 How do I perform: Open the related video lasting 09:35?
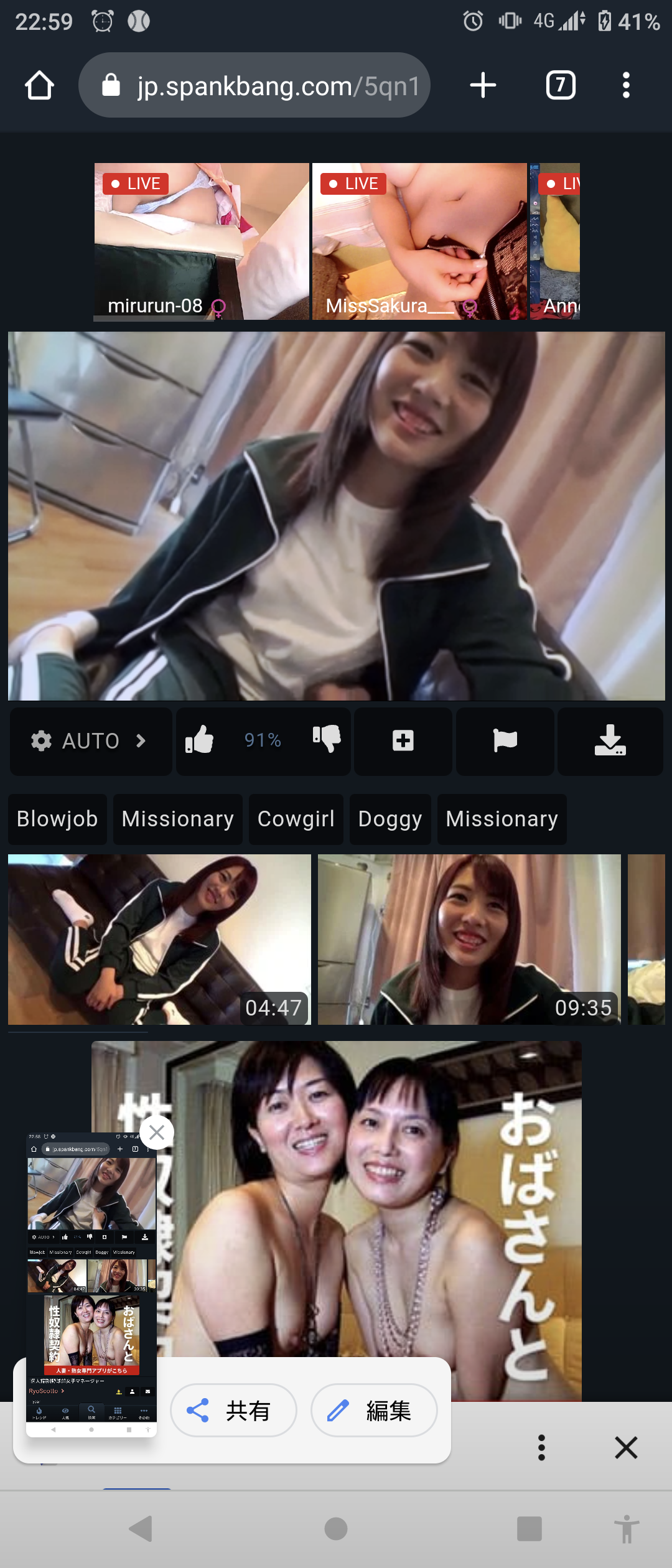click(469, 939)
